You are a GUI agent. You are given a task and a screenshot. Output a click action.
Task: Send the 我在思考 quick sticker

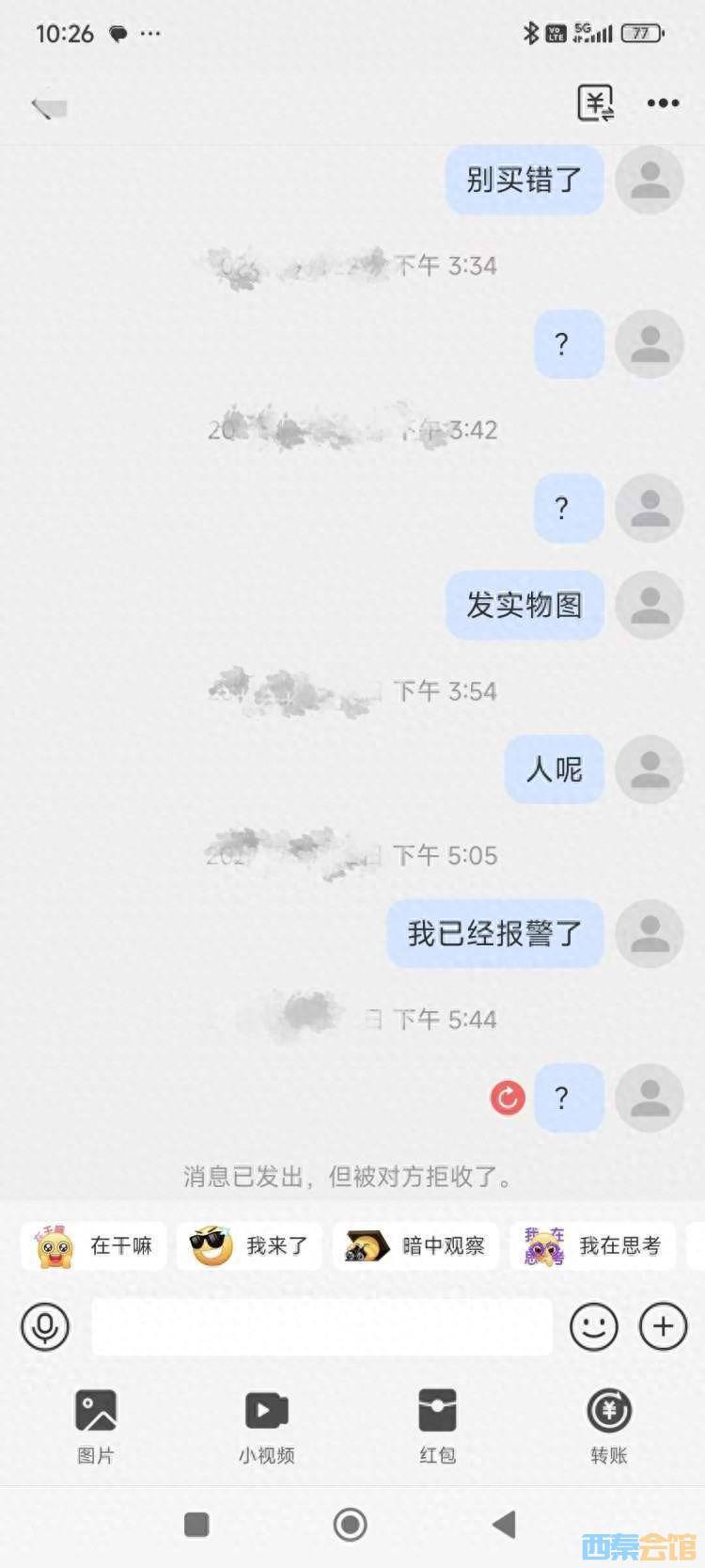[x=592, y=1245]
